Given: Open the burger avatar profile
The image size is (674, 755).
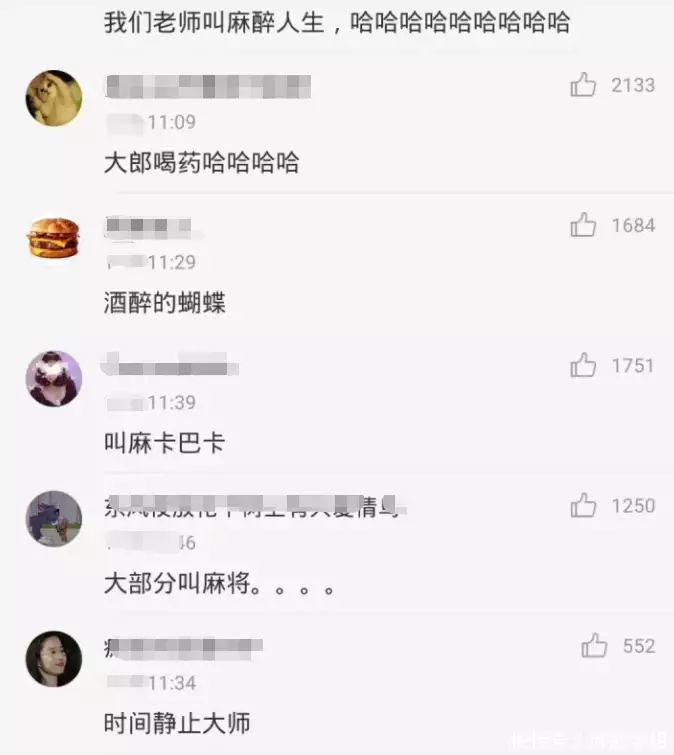Looking at the screenshot, I should click(54, 238).
